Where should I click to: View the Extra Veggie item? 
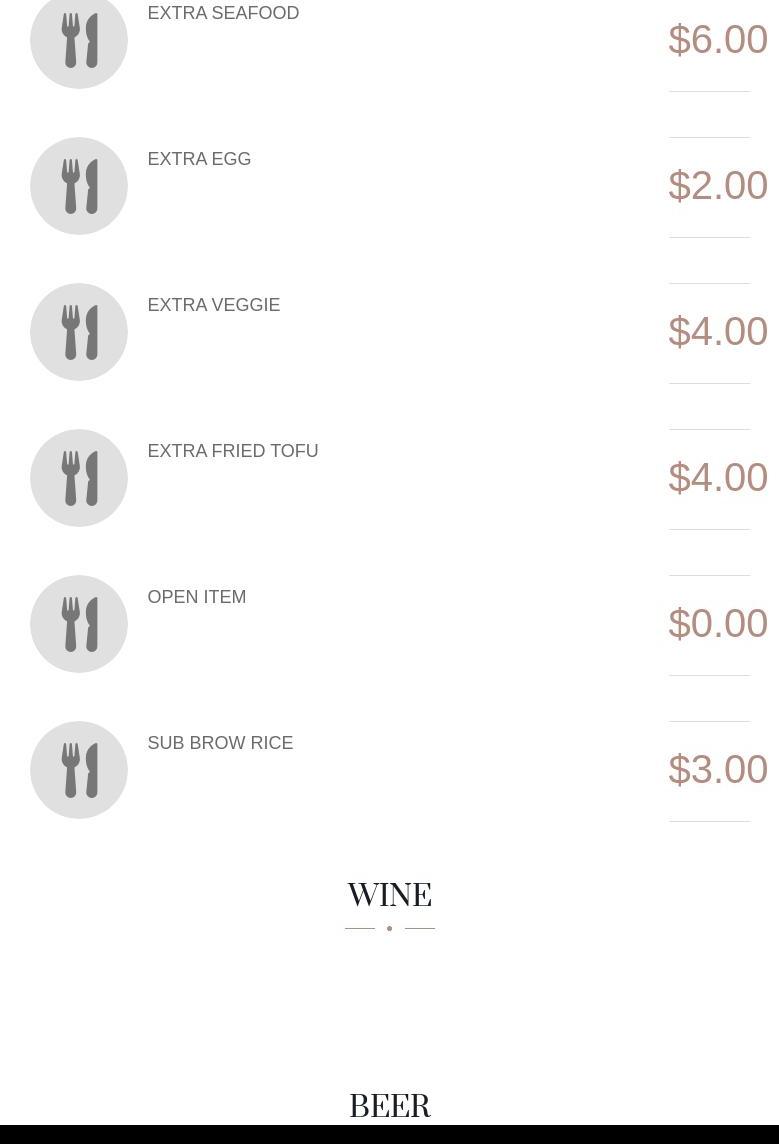213,306
